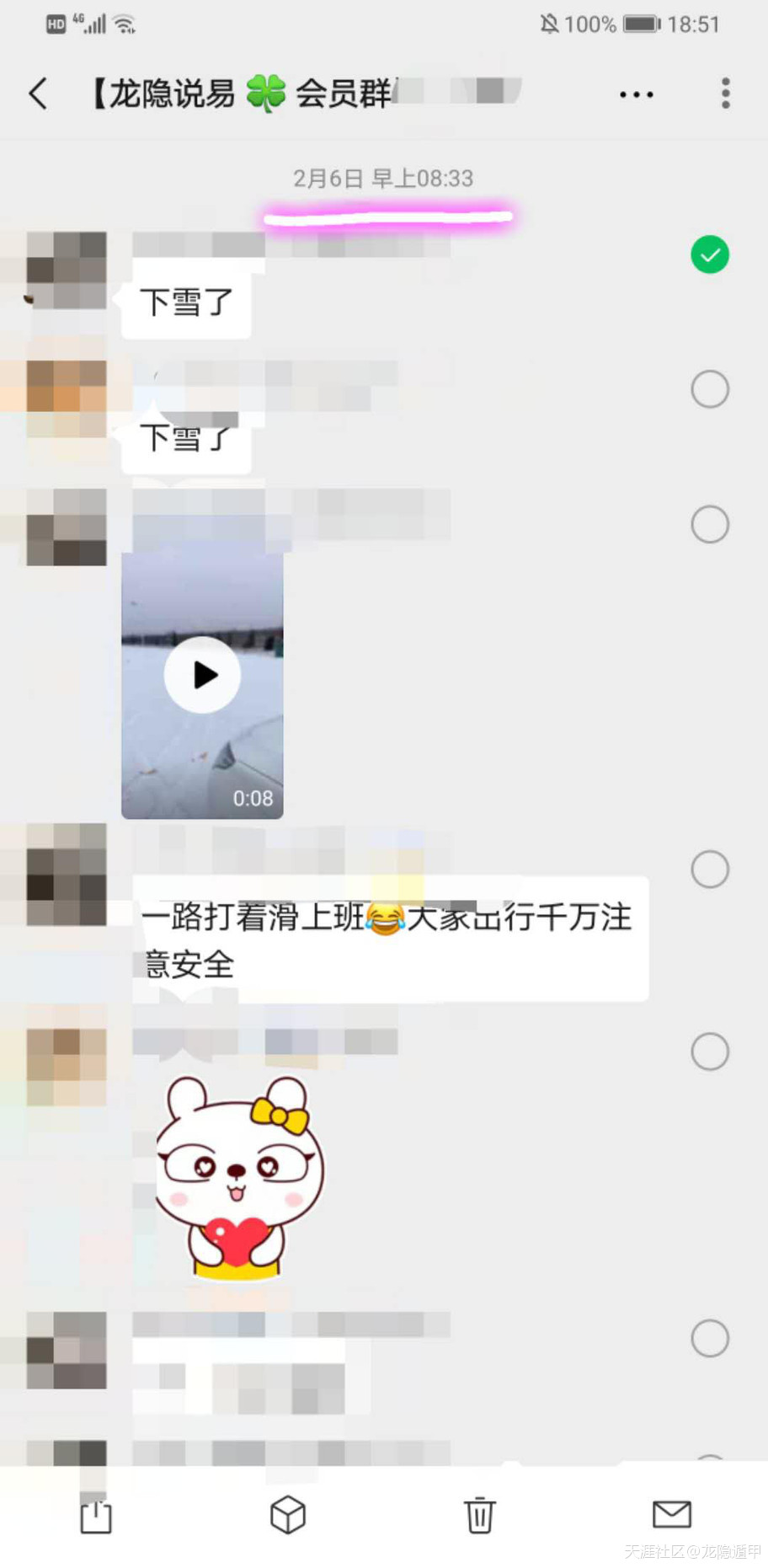Image resolution: width=768 pixels, height=1568 pixels.
Task: Select the blurred message below the sticker
Action: [709, 1338]
